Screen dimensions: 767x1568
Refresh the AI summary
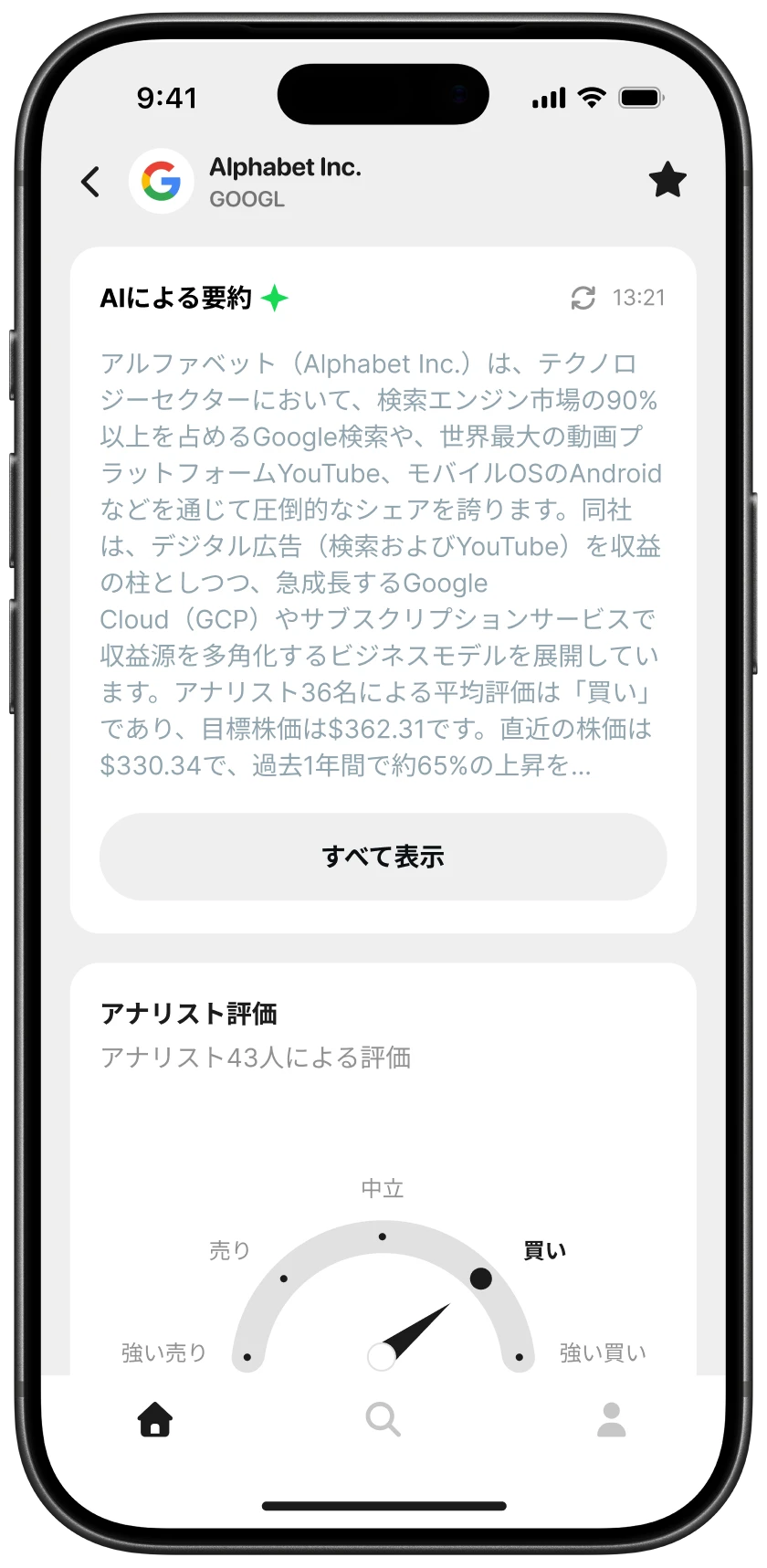[x=583, y=298]
